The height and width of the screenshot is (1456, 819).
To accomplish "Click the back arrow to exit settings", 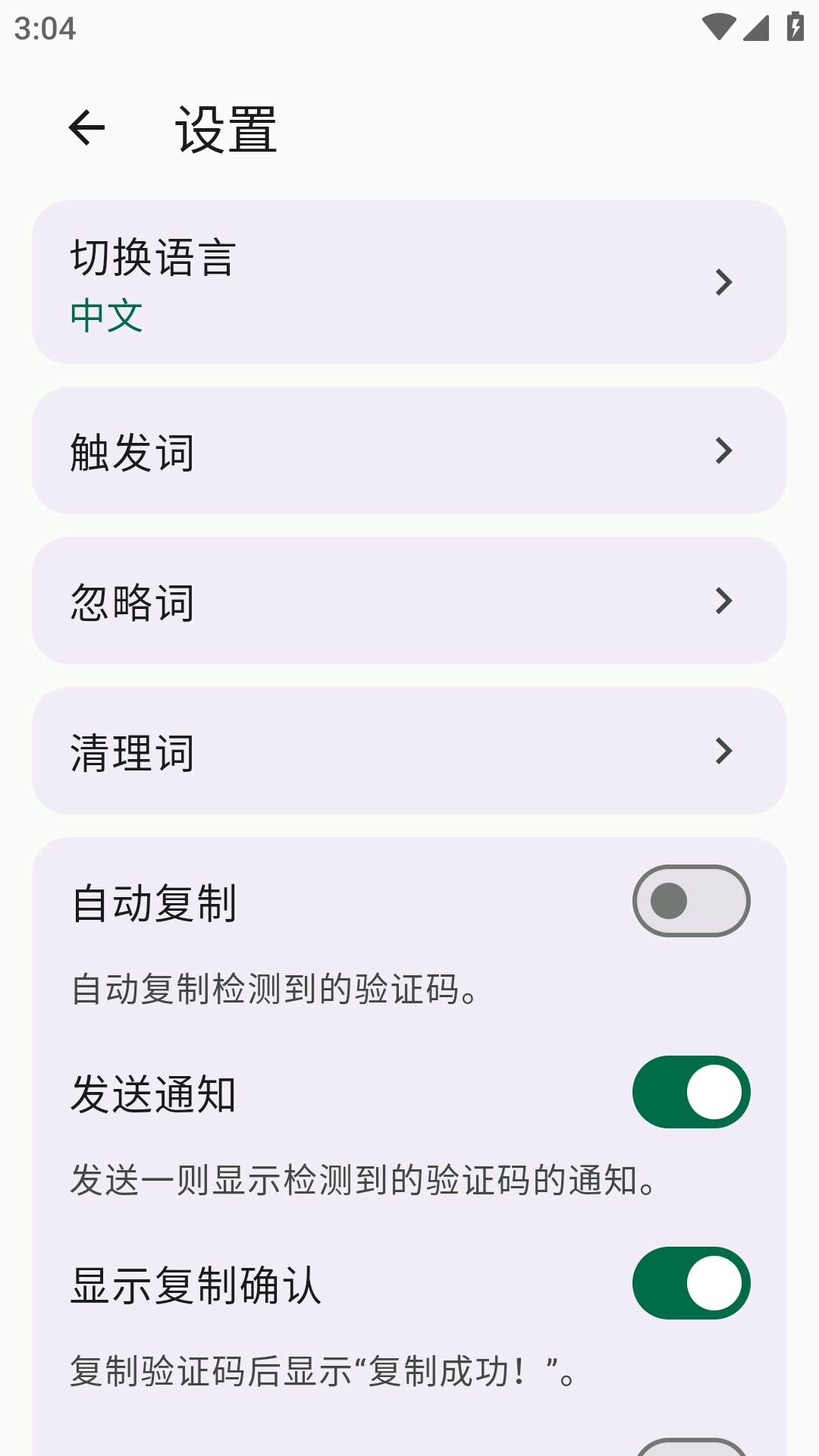I will pyautogui.click(x=85, y=128).
